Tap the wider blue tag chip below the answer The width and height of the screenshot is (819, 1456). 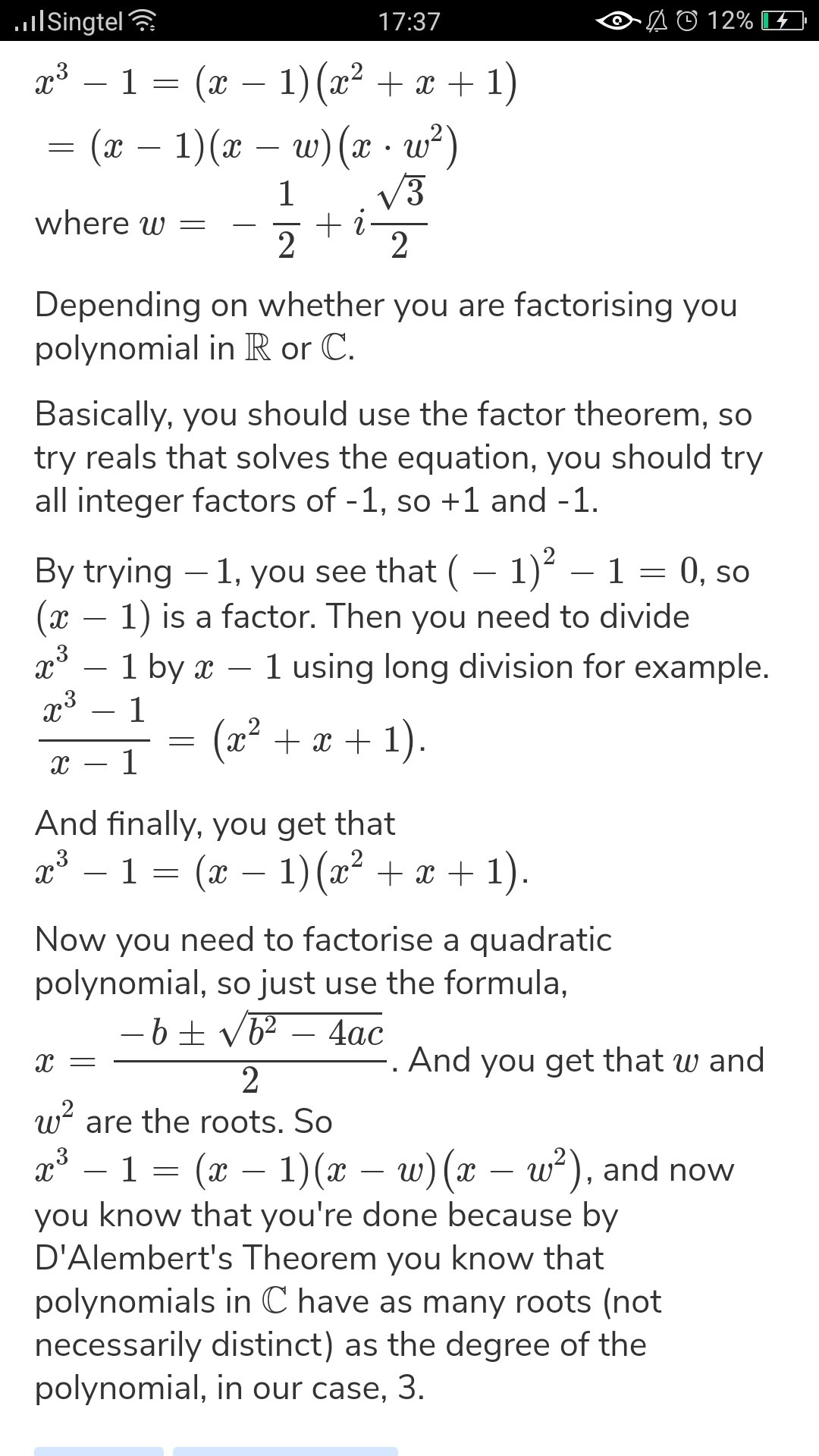[285, 1450]
